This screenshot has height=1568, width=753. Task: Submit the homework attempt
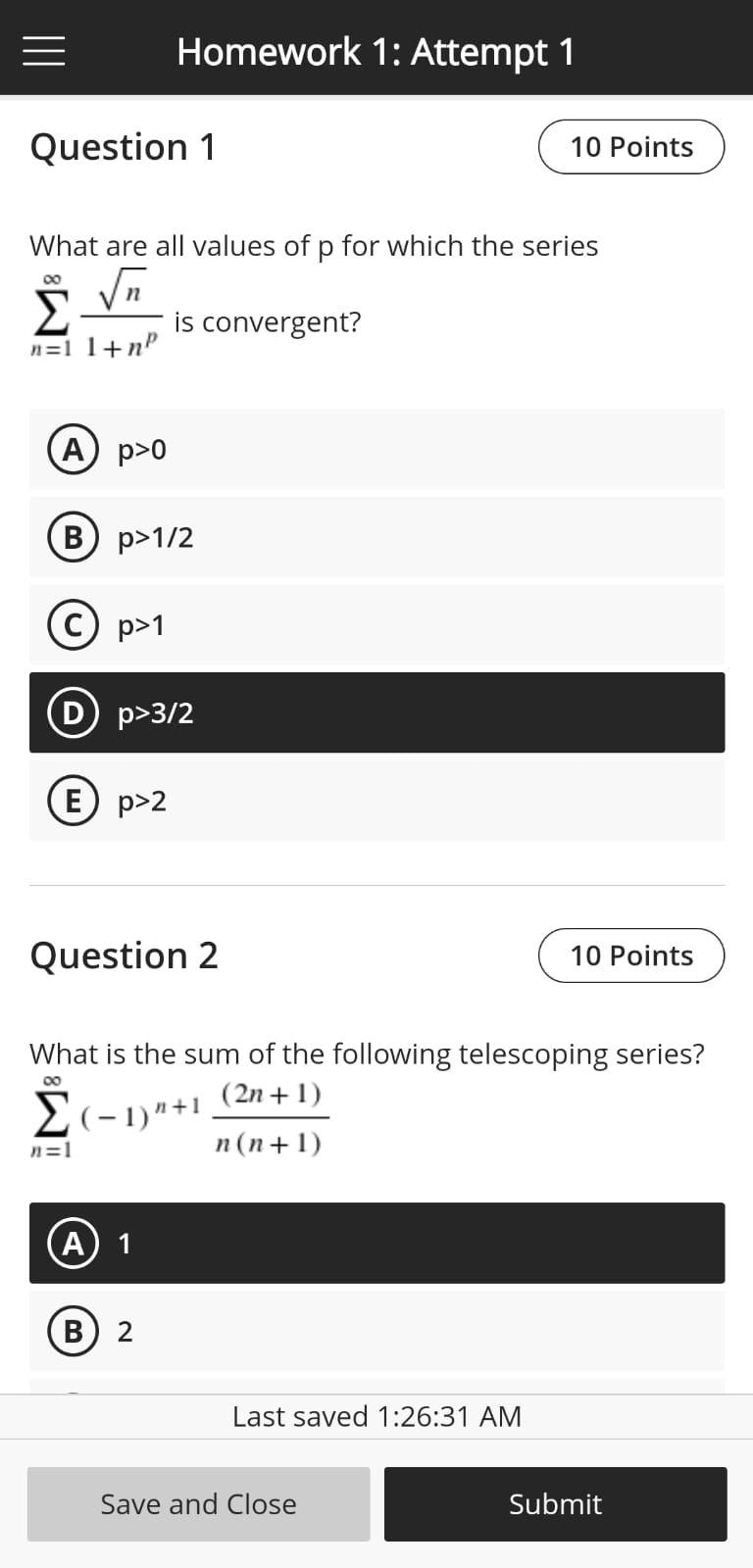(x=555, y=1503)
